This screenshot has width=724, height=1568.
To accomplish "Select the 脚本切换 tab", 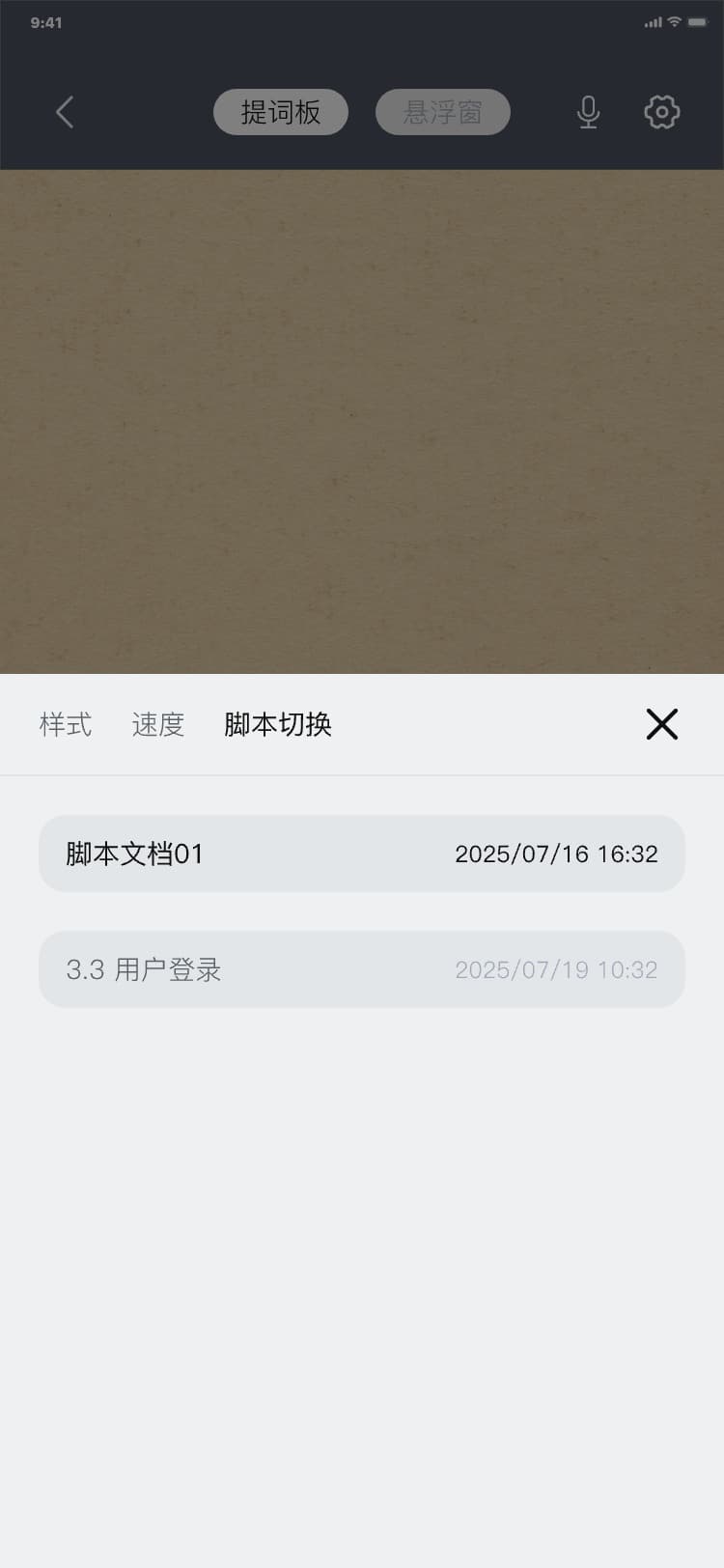I will [x=278, y=724].
